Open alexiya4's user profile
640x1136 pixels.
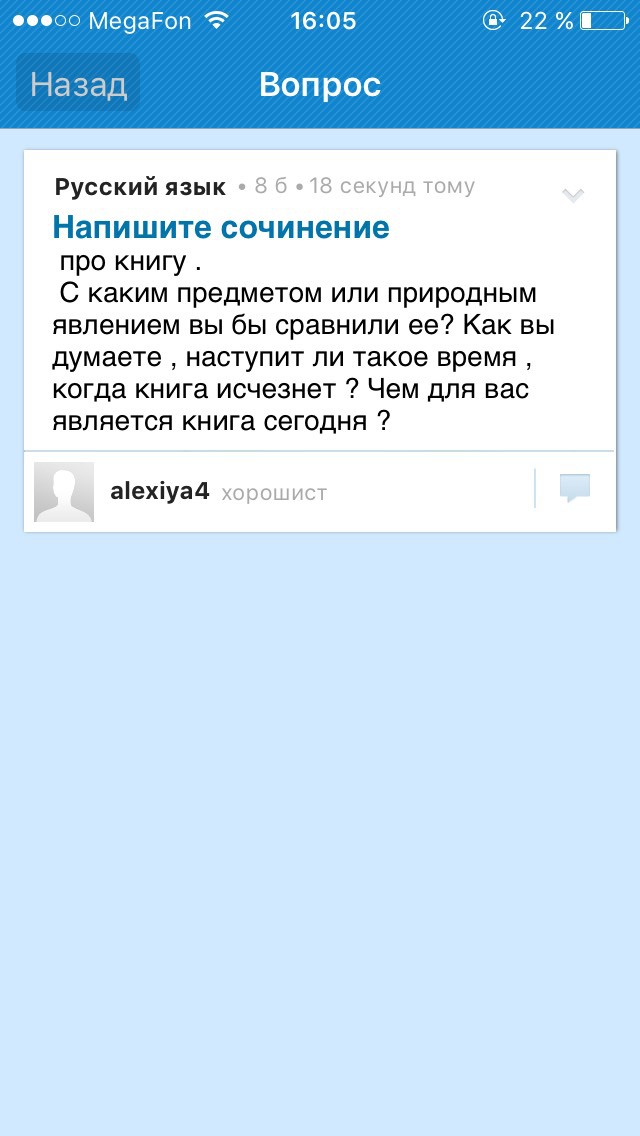click(x=159, y=492)
